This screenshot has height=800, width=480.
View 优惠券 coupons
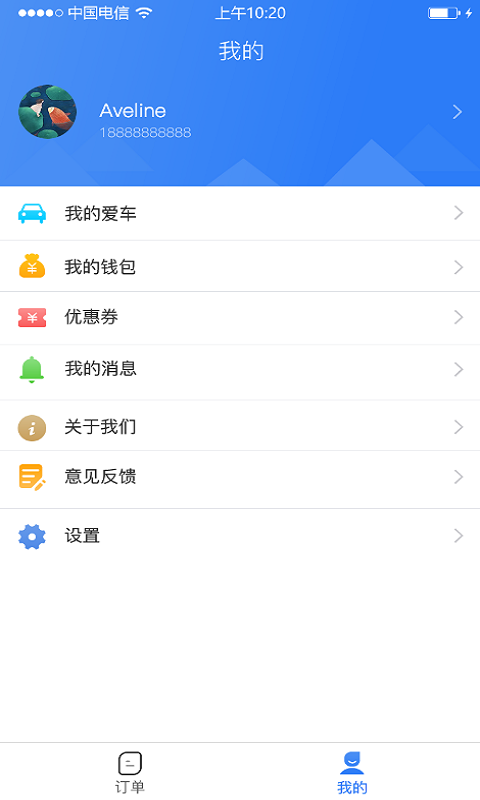240,317
